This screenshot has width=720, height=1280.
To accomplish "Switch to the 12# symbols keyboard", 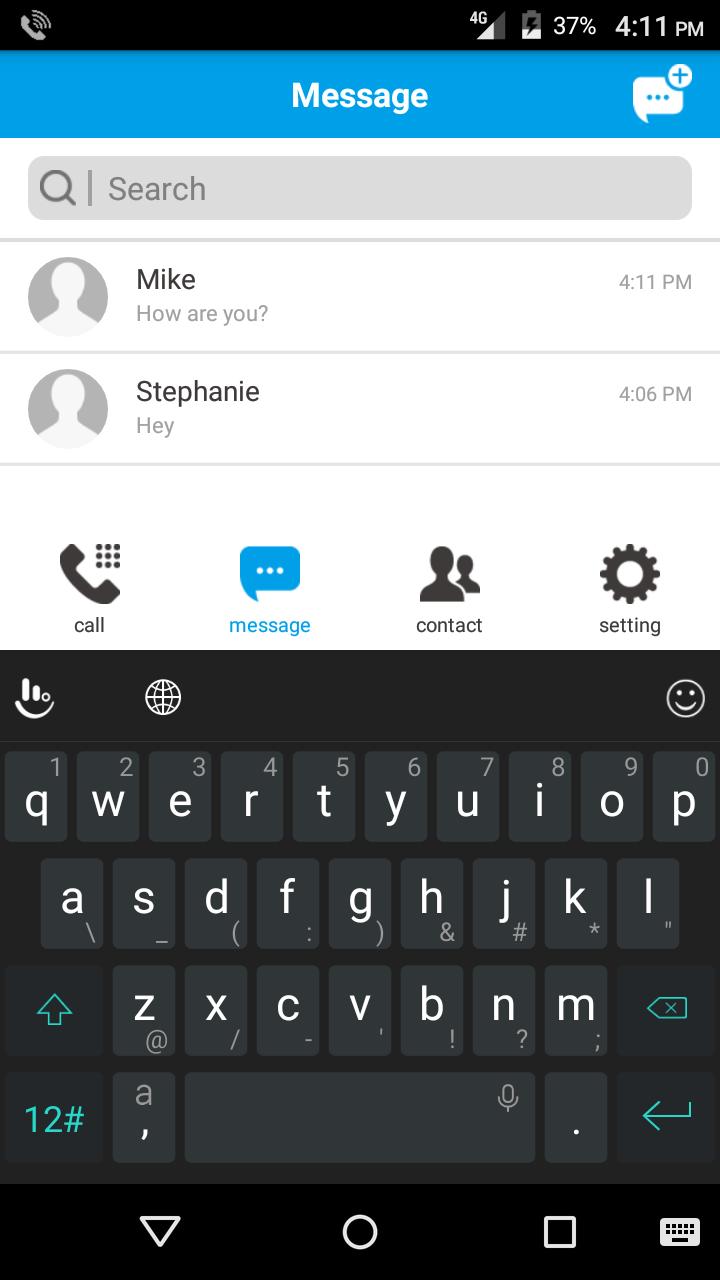I will [x=54, y=1118].
